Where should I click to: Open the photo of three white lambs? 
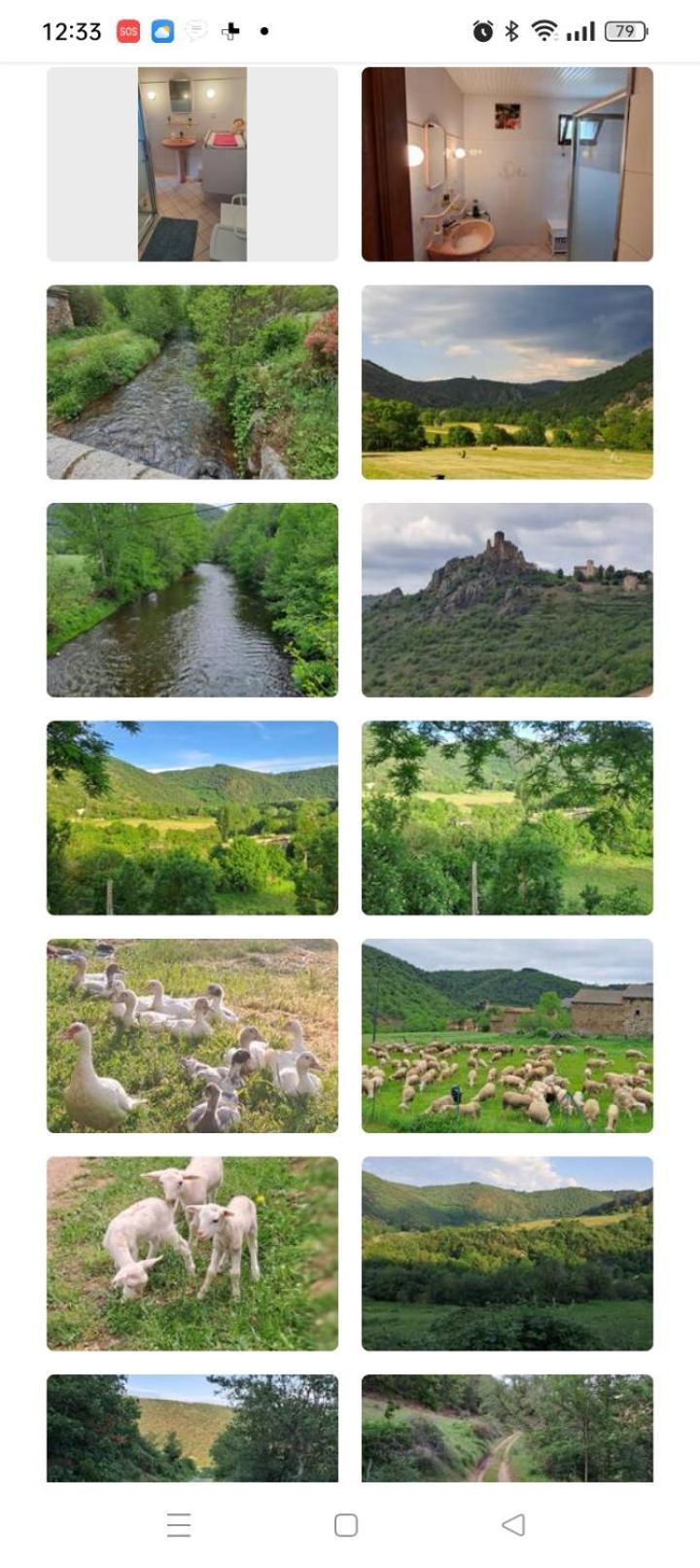(x=192, y=1253)
